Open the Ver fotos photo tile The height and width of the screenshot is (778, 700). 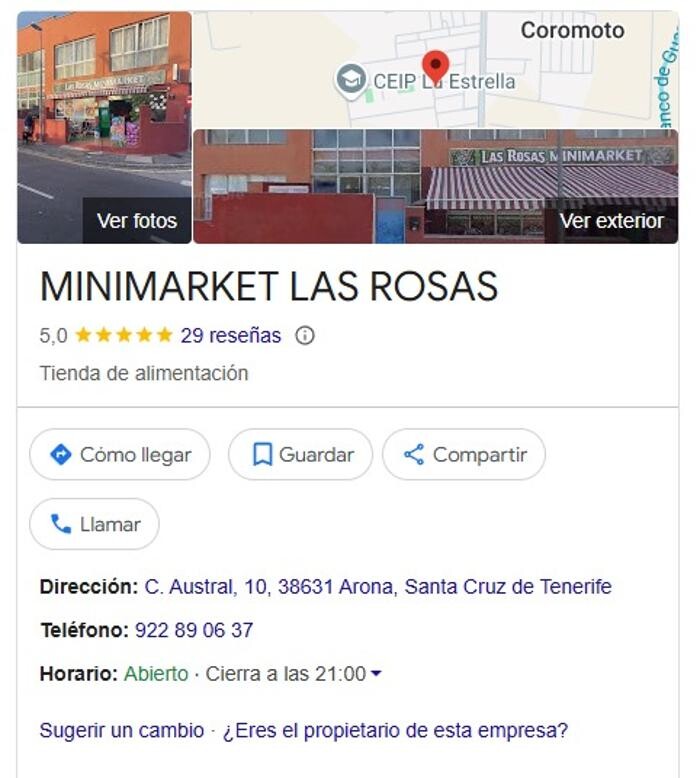104,127
